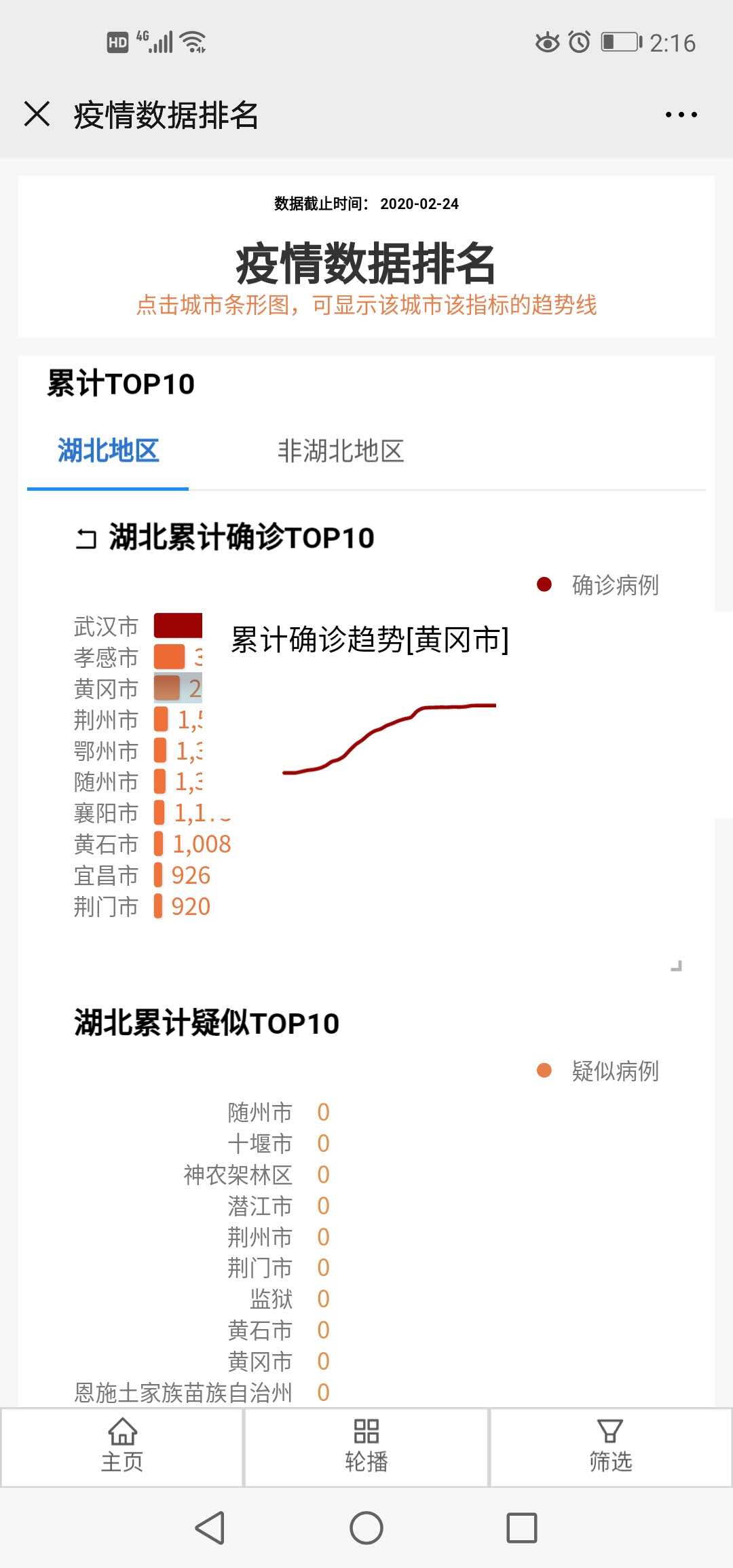
Task: Open 轮播 in the bottom bar
Action: coord(366,1447)
